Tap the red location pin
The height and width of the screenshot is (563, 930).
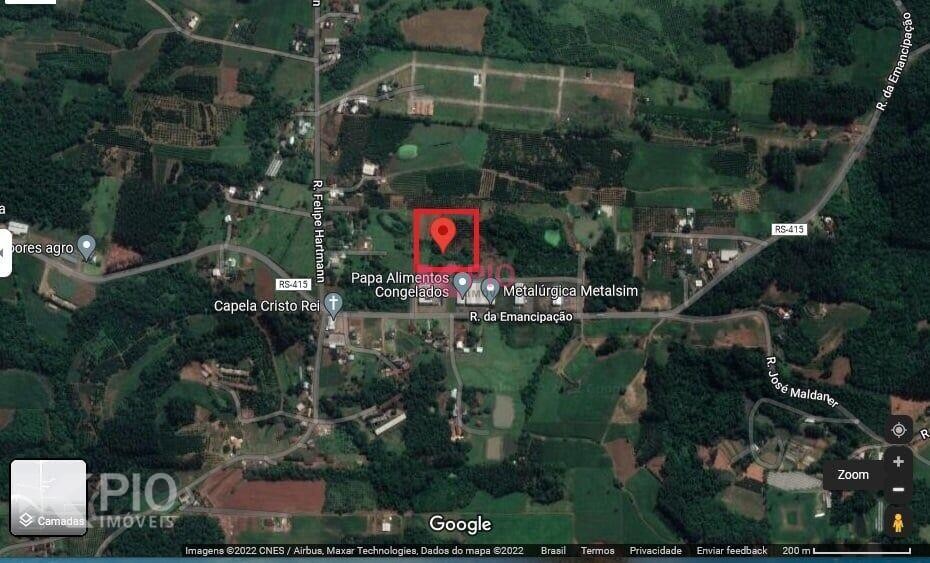click(444, 235)
